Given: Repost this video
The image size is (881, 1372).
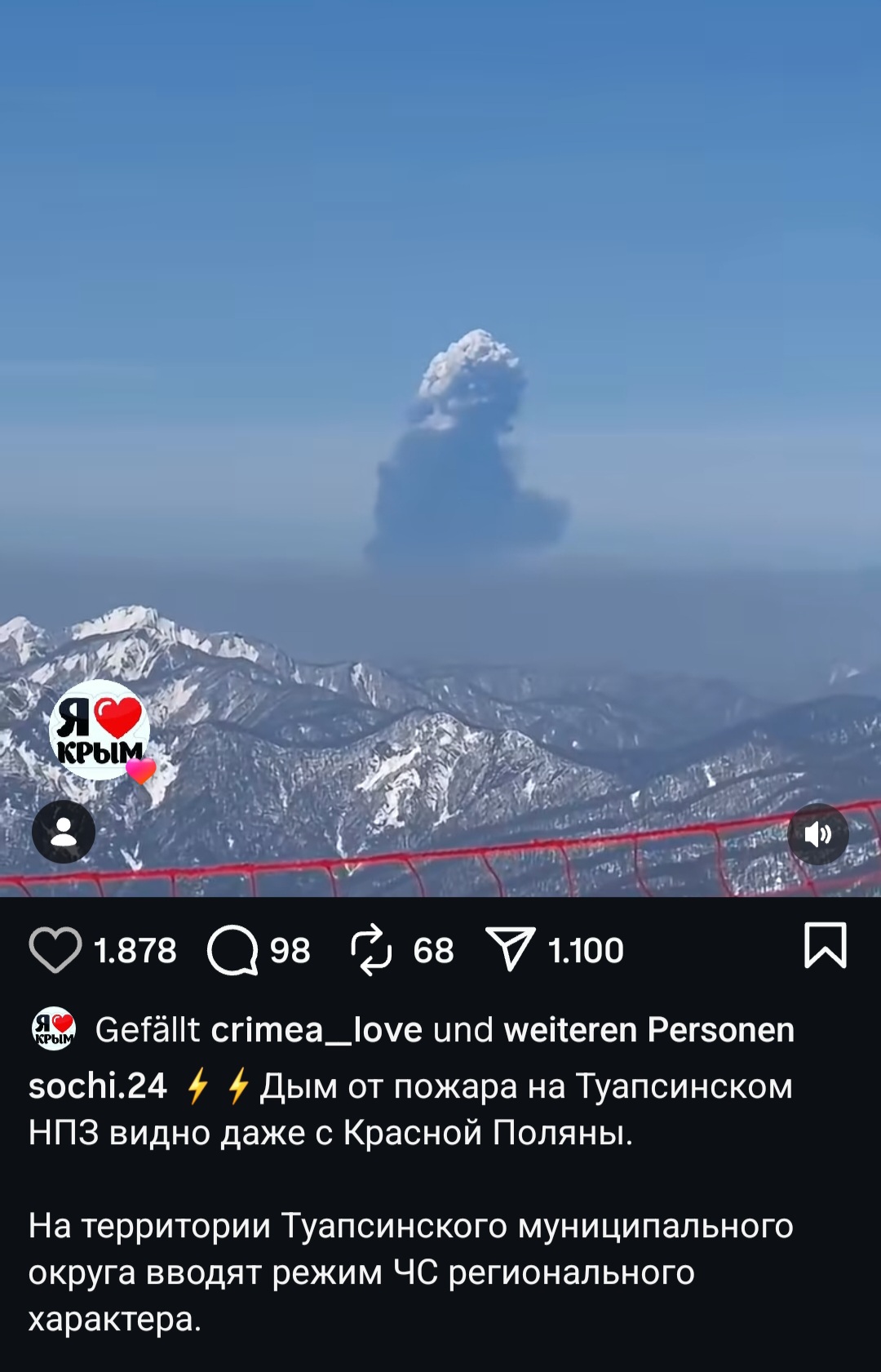Looking at the screenshot, I should coord(371,950).
